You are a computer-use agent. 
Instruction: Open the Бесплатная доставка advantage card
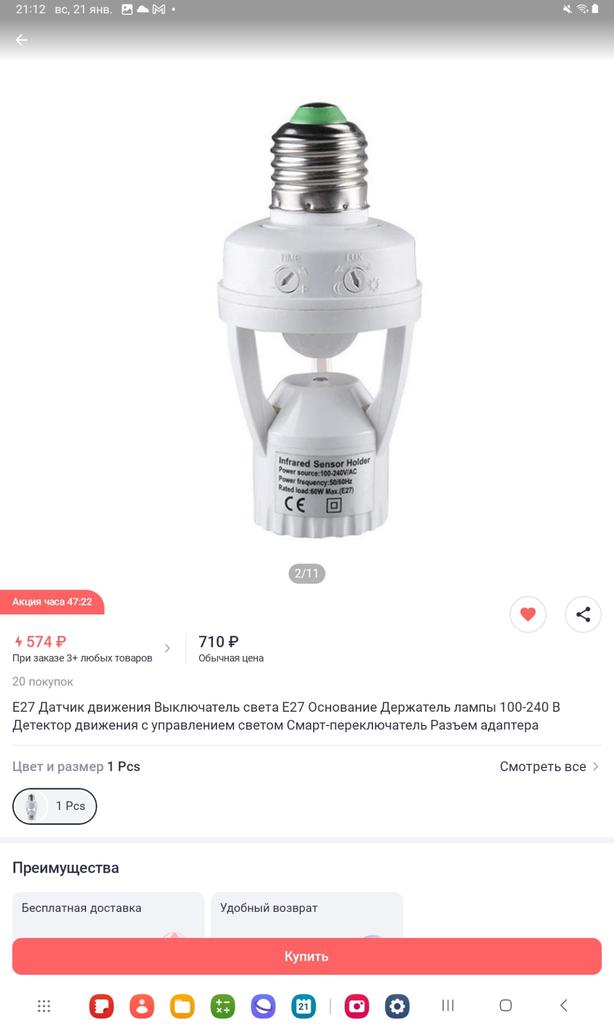pos(108,914)
